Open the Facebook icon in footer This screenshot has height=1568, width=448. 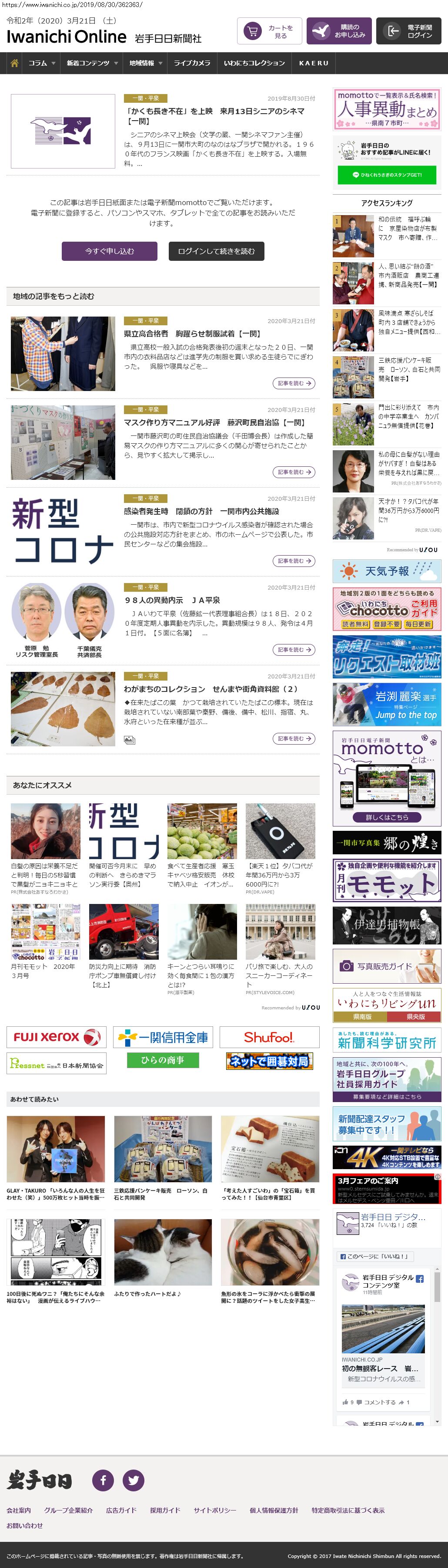click(103, 1480)
